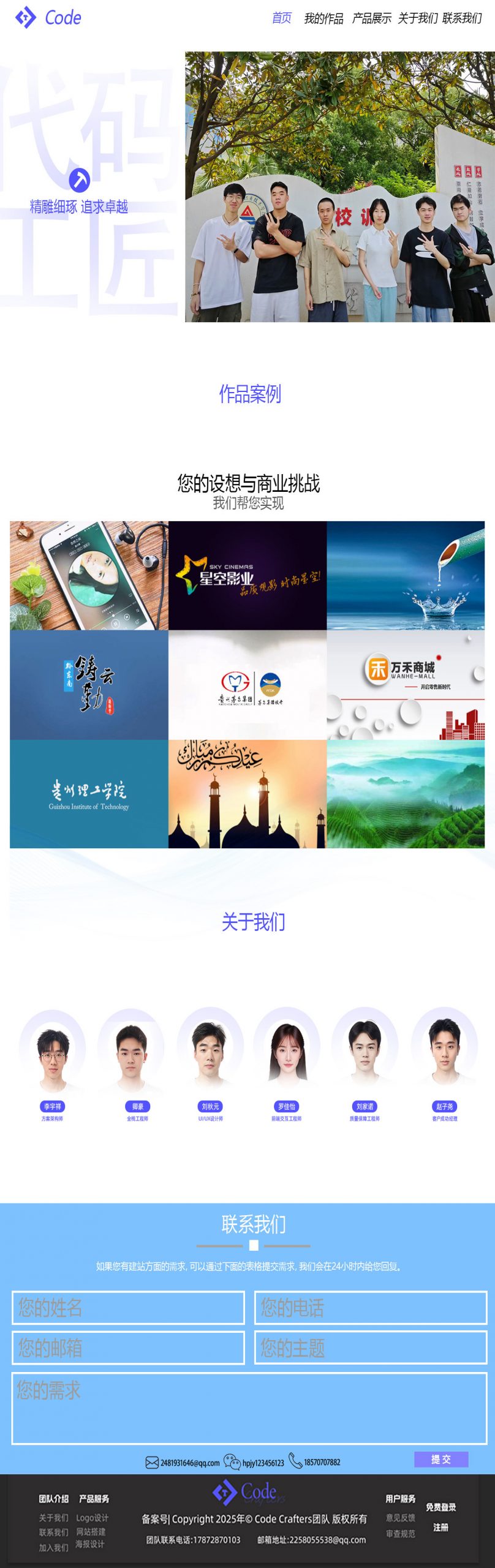Open the 铸云 project tile
This screenshot has width=495, height=1568.
(x=89, y=684)
